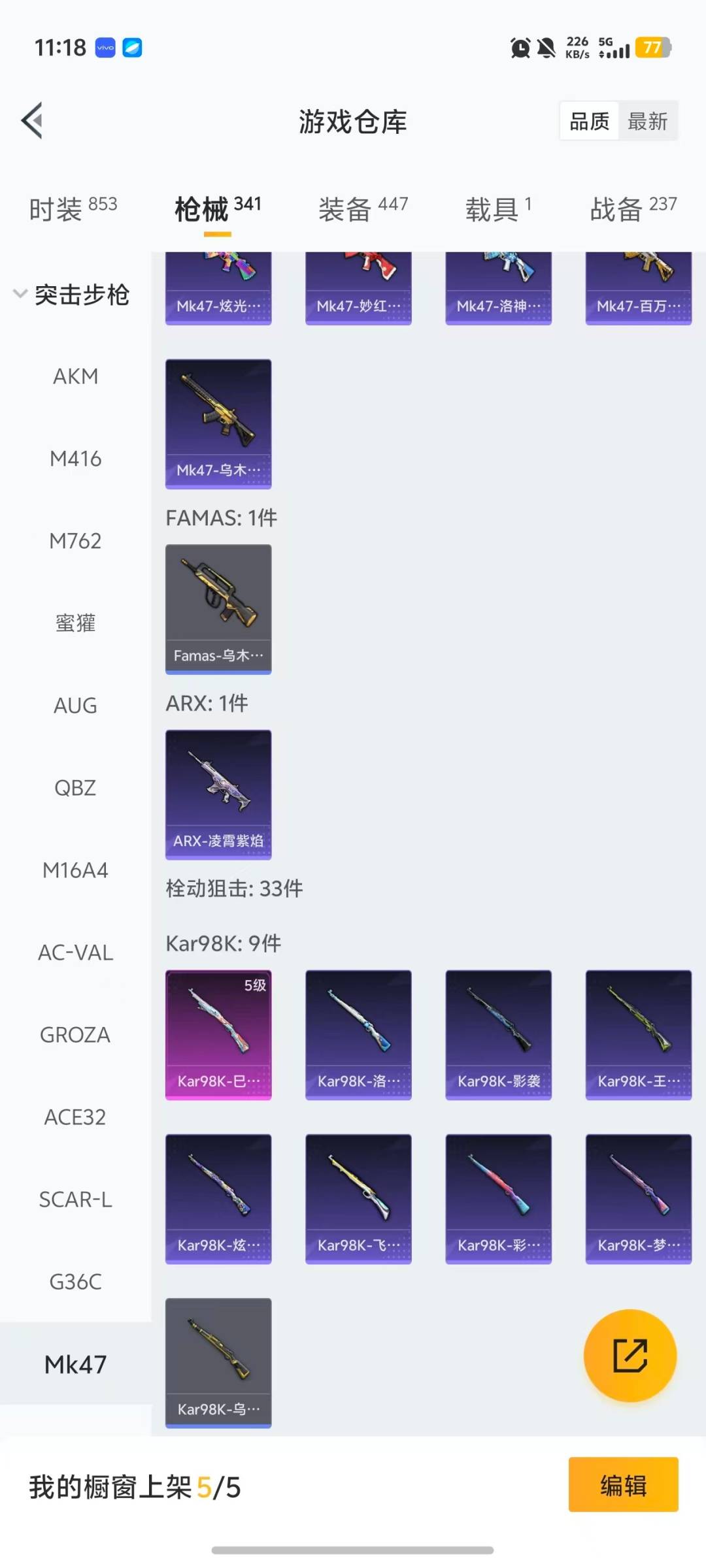This screenshot has height=1568, width=706.
Task: Tap the yellow share floating button
Action: pyautogui.click(x=630, y=1356)
